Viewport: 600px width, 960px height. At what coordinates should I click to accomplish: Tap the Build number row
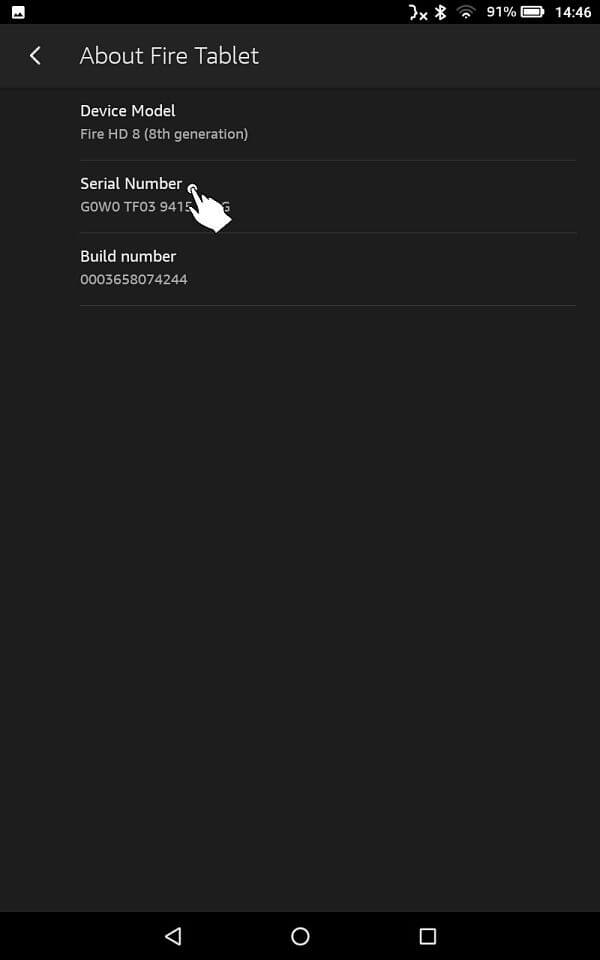click(328, 269)
